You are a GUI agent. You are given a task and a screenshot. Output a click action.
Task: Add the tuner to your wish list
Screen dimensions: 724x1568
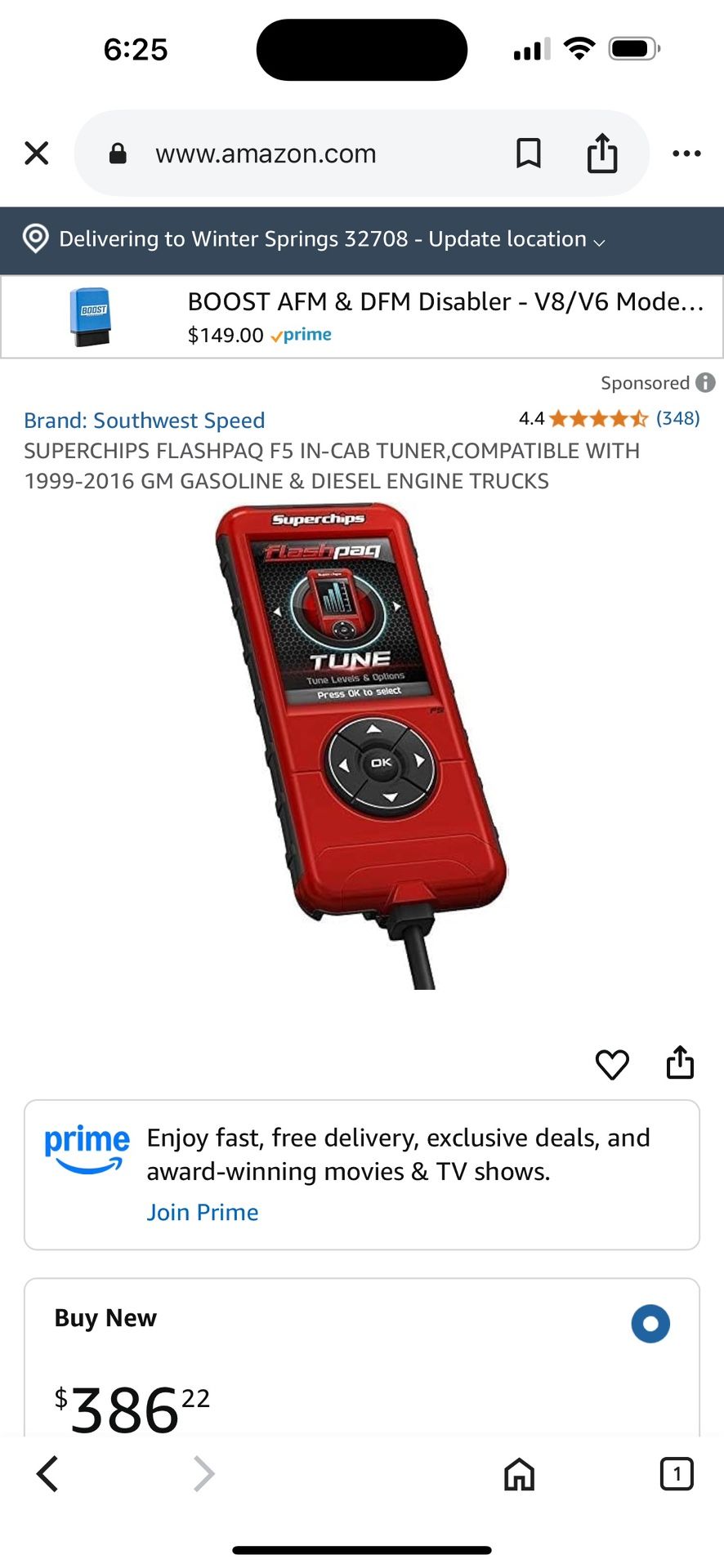(612, 1064)
